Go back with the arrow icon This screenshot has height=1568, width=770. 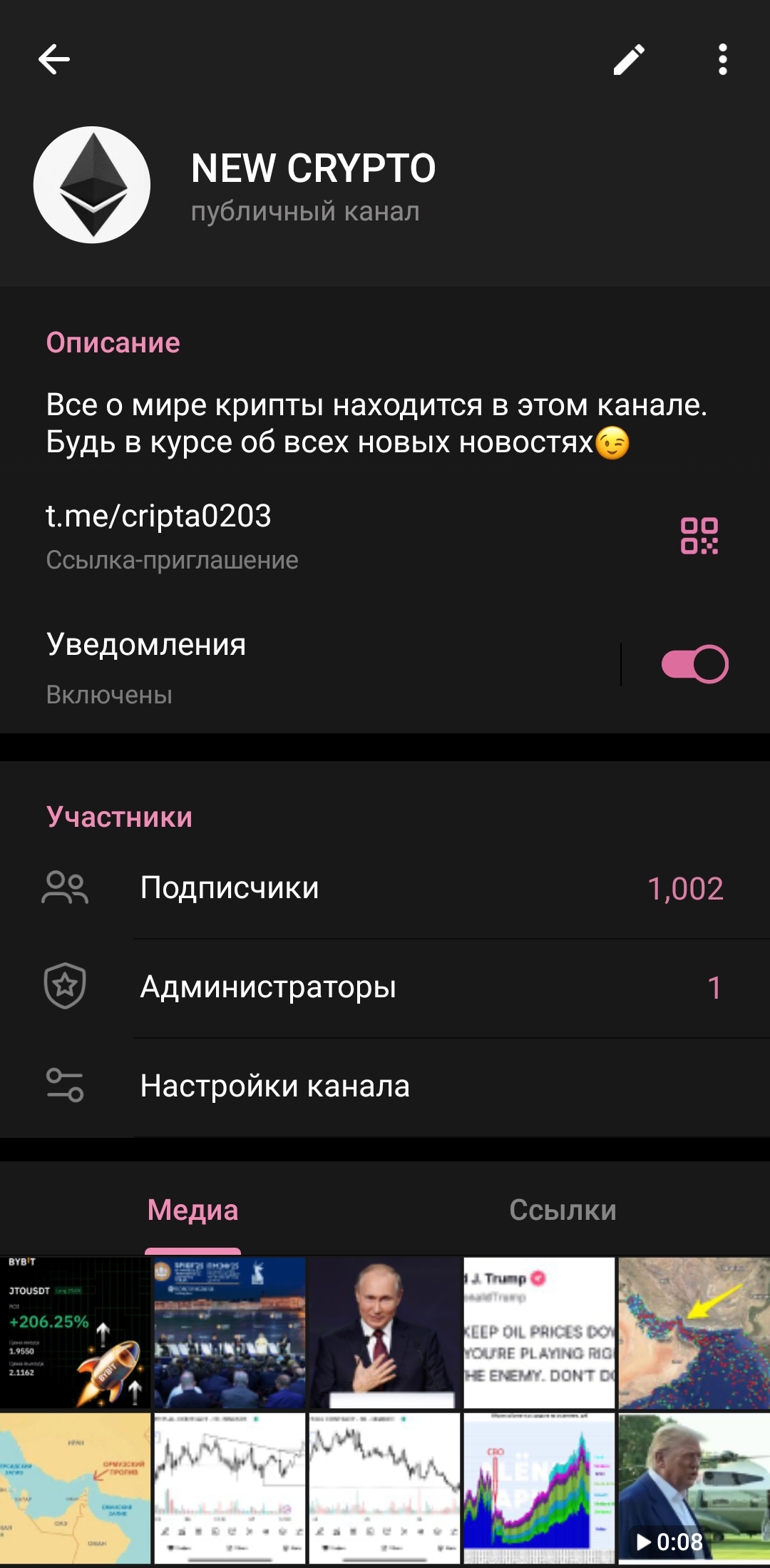(54, 59)
